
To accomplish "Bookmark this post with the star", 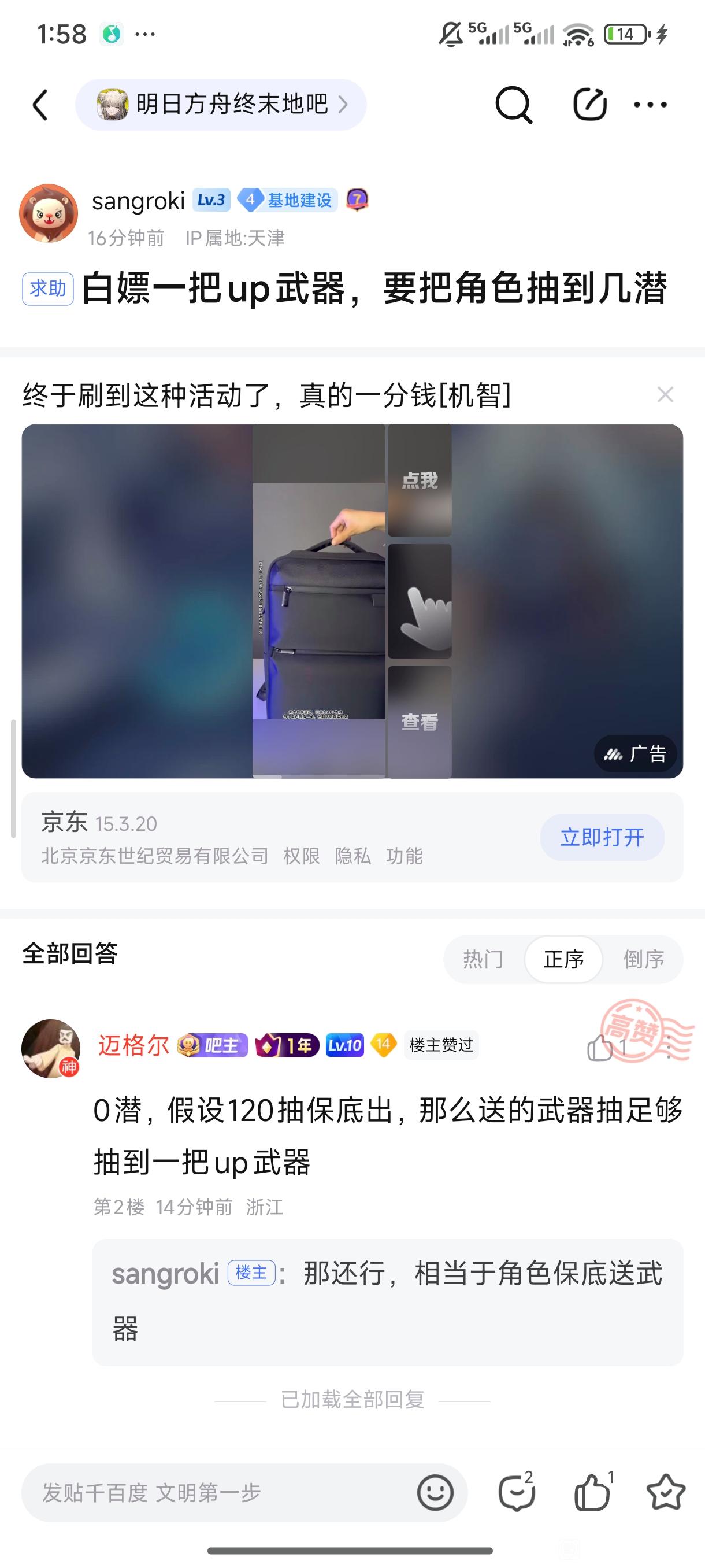I will [x=666, y=1492].
